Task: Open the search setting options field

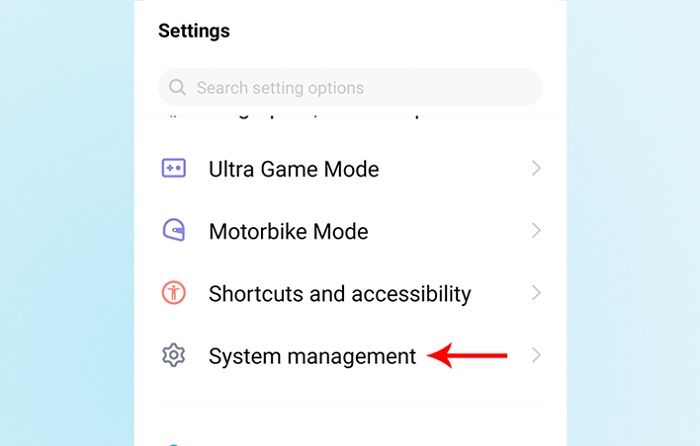Action: (x=350, y=88)
